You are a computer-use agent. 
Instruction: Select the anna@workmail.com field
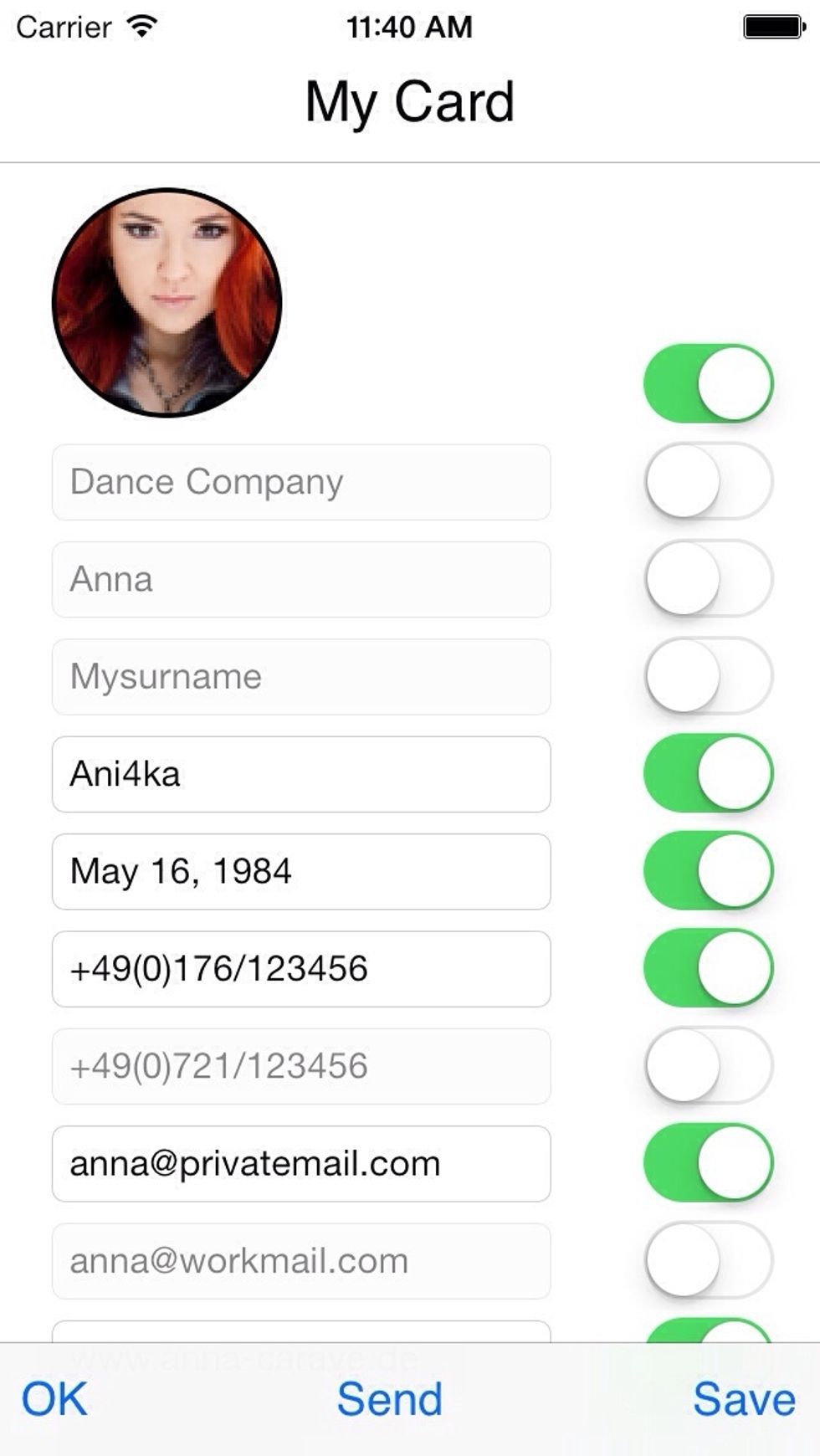pyautogui.click(x=301, y=1261)
